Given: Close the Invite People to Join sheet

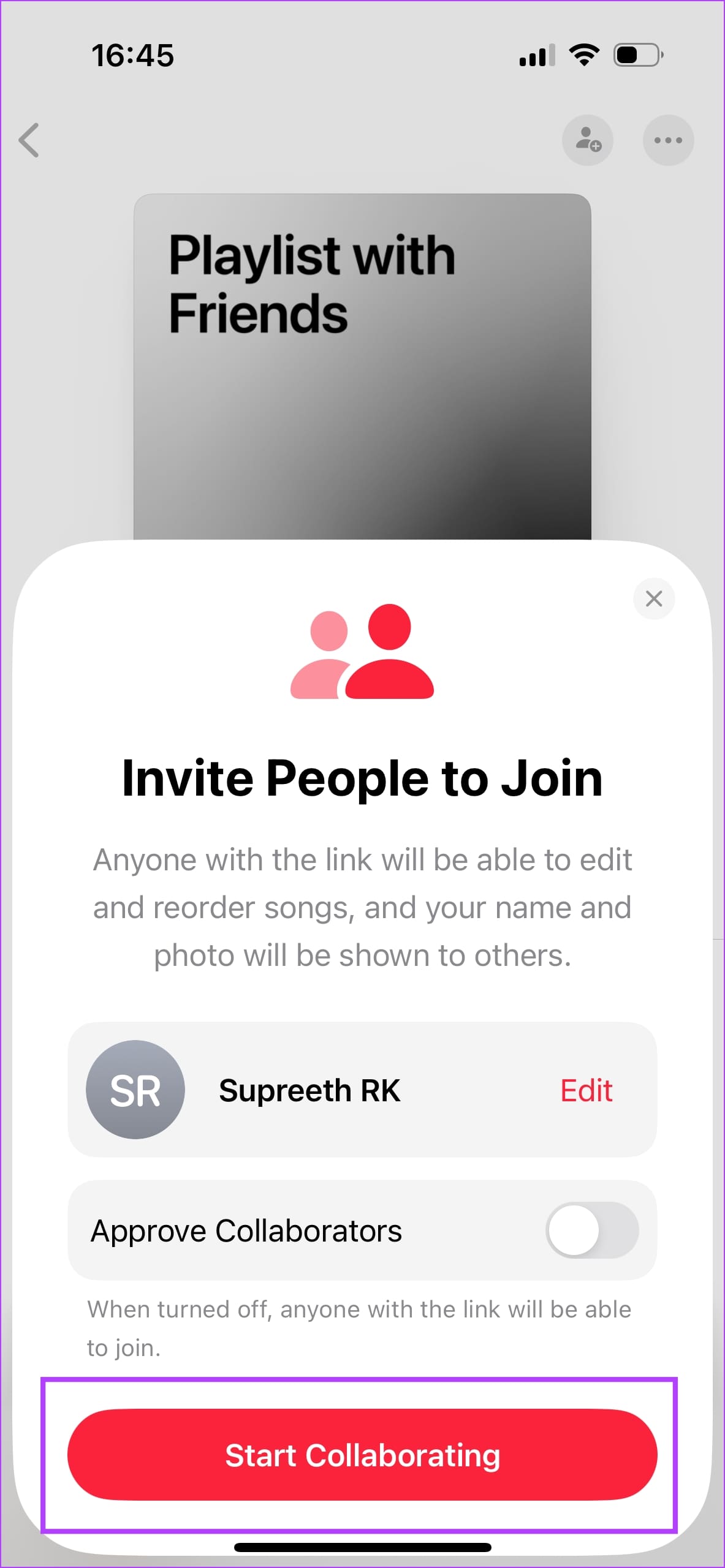Looking at the screenshot, I should point(654,598).
